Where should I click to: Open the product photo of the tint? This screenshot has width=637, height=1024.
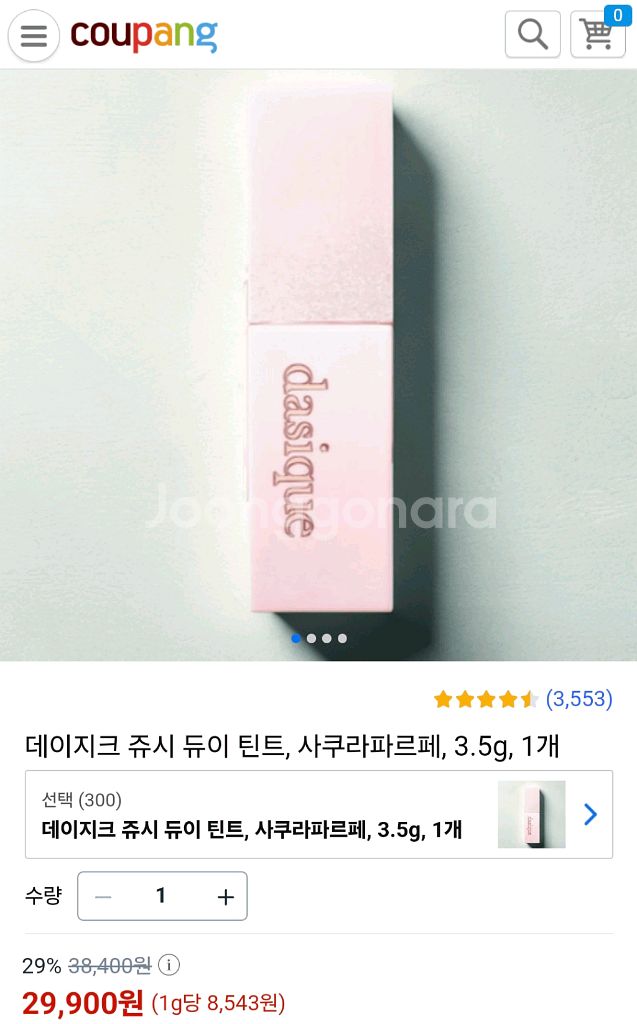point(318,364)
